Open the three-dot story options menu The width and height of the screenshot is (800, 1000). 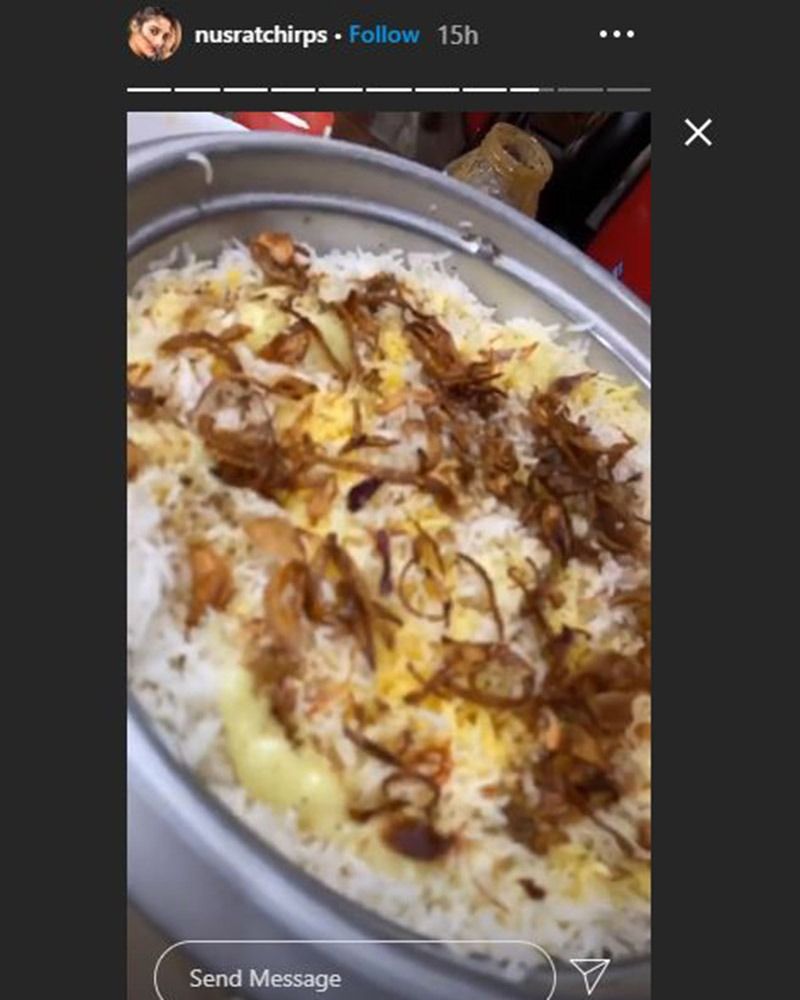616,35
